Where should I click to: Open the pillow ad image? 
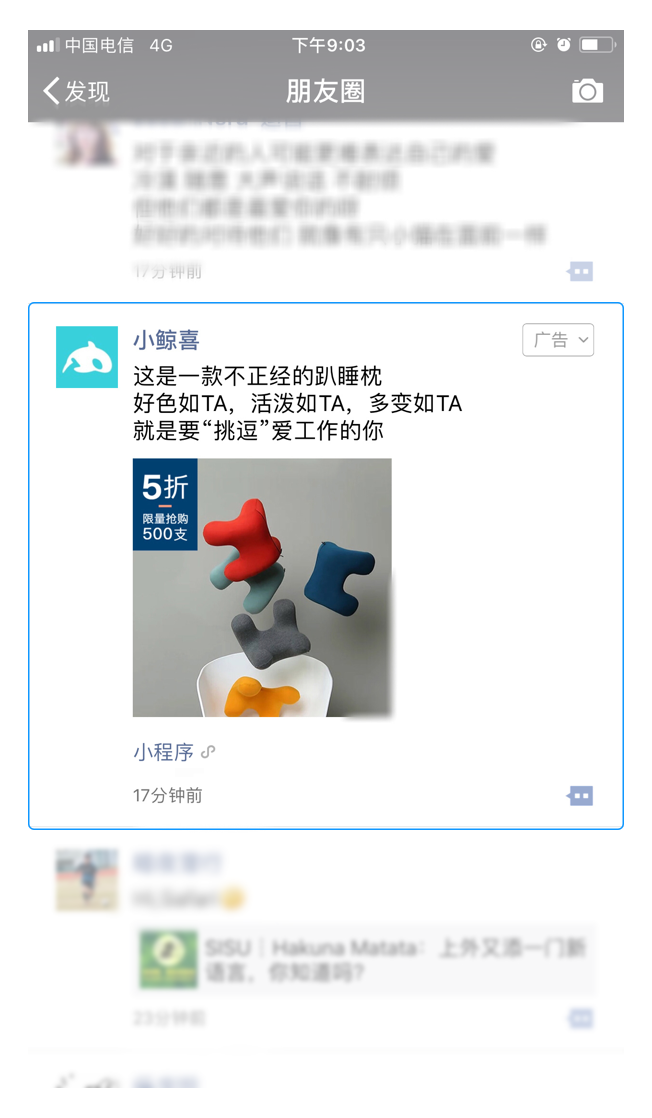[x=262, y=587]
